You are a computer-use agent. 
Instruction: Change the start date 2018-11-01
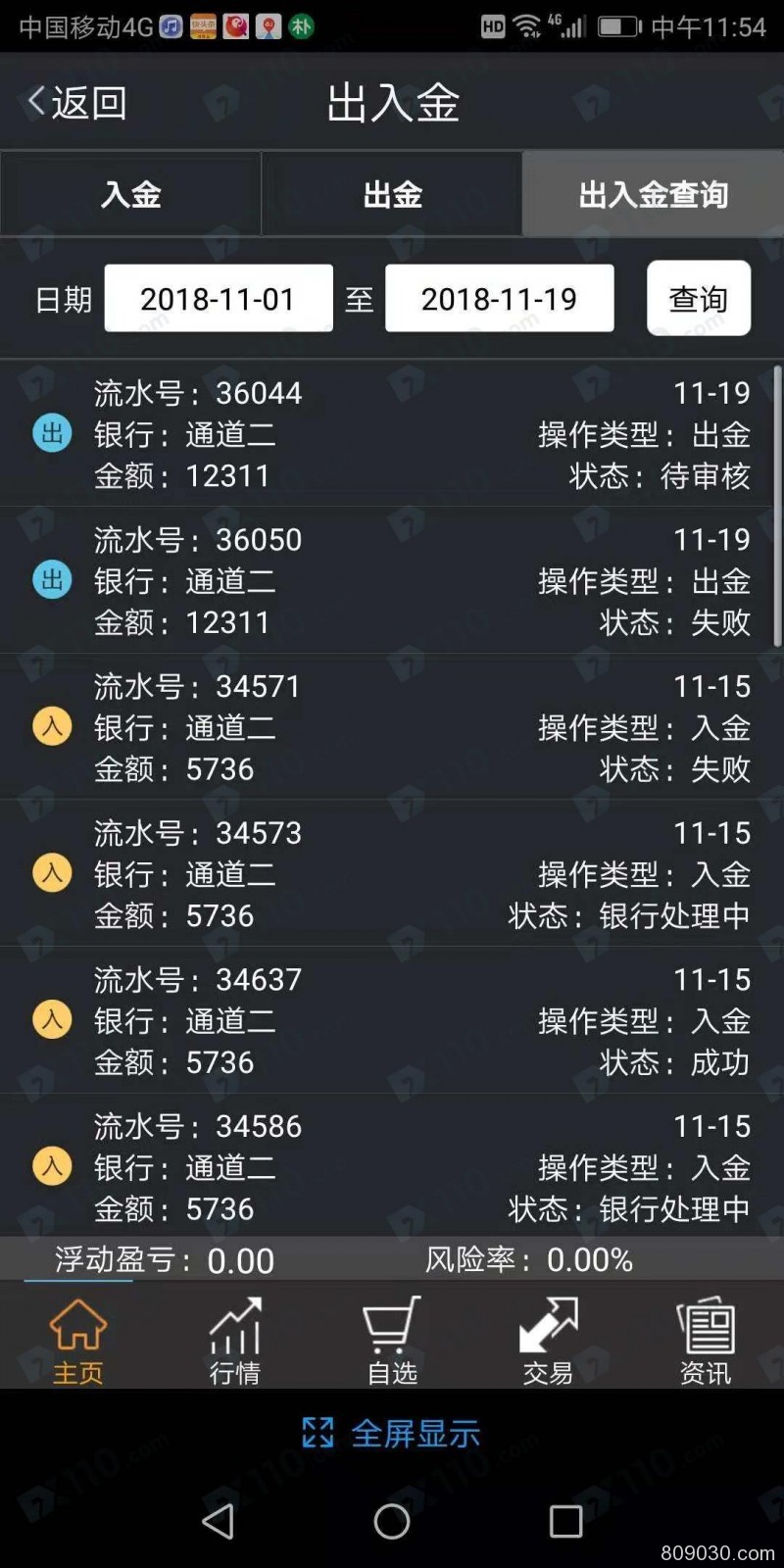point(219,299)
